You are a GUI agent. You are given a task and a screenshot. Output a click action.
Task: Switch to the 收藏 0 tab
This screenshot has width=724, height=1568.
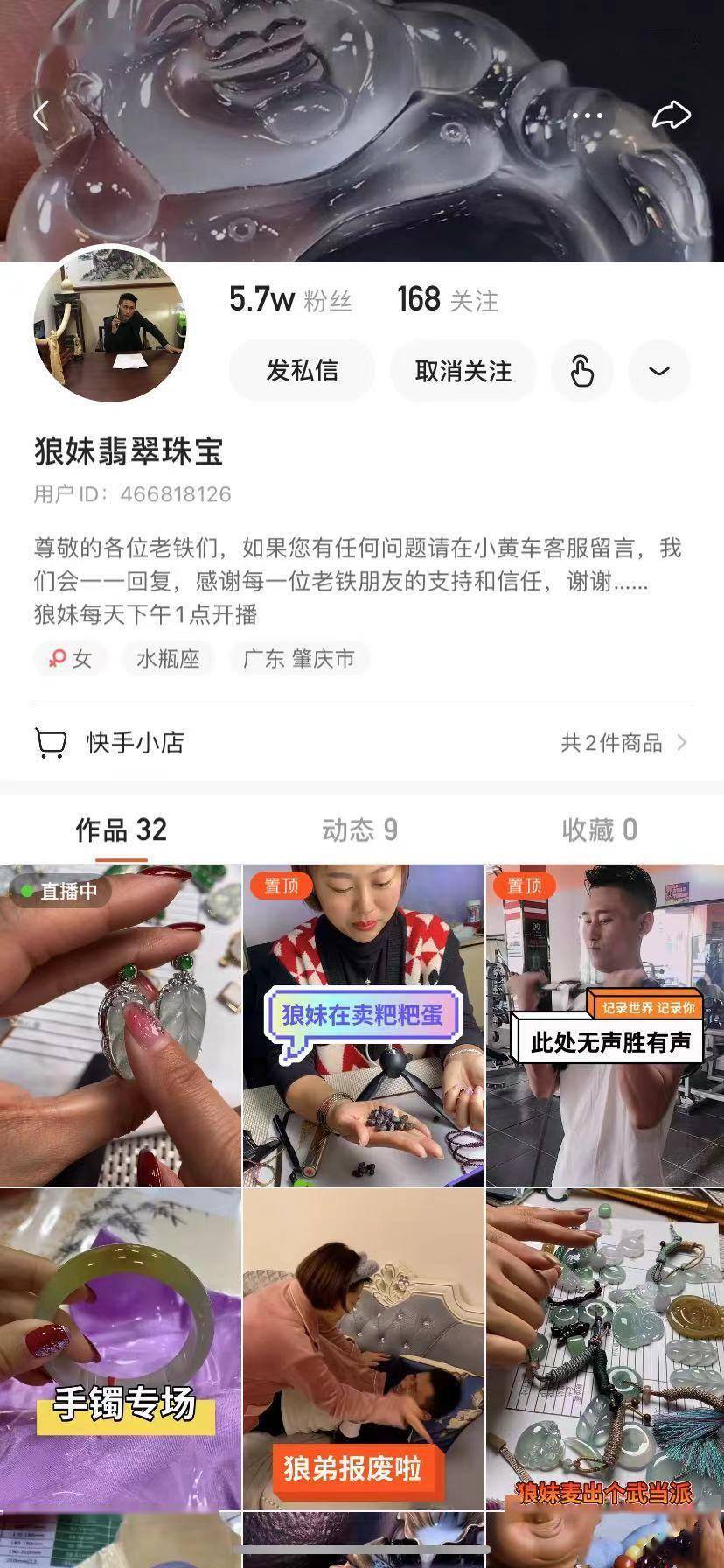[x=599, y=829]
